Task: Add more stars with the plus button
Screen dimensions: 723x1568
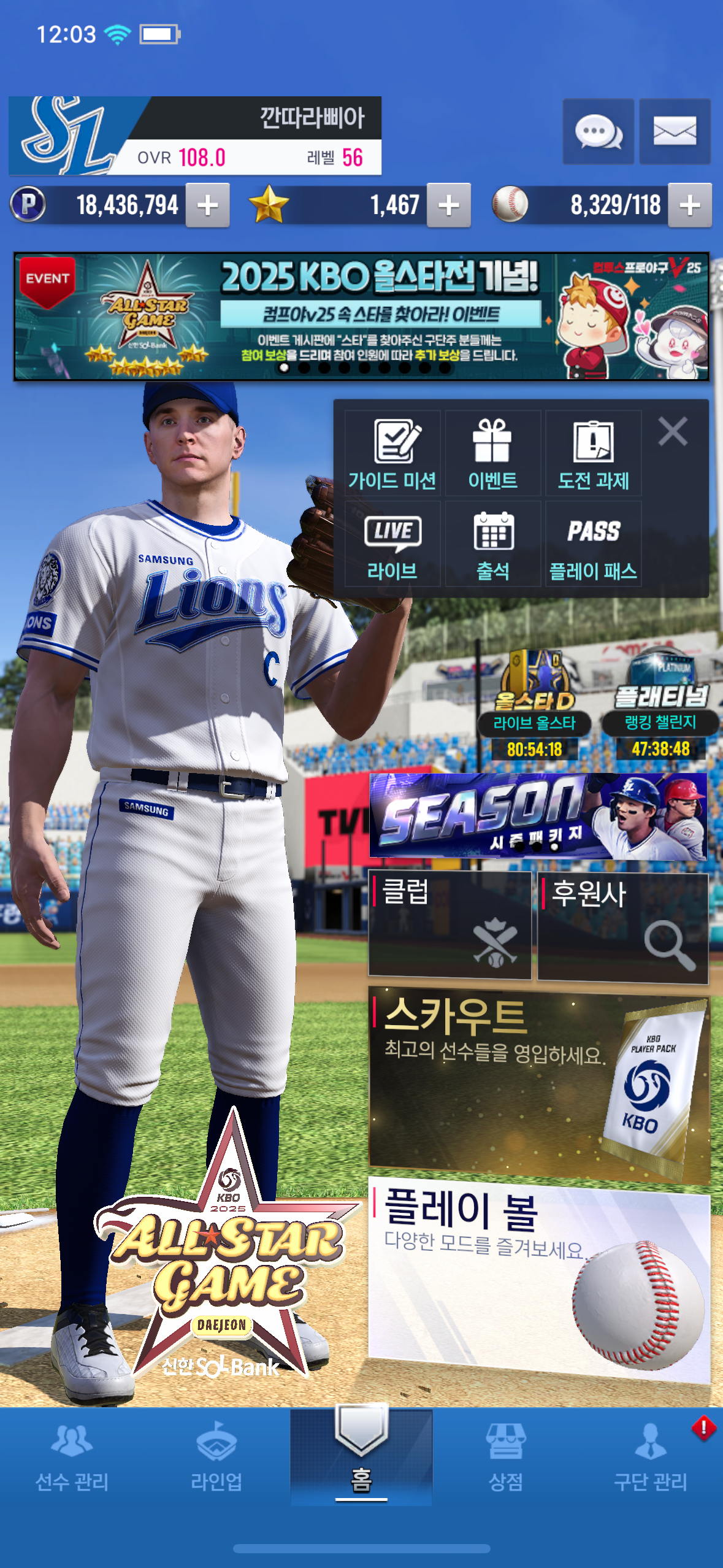Action: click(449, 205)
